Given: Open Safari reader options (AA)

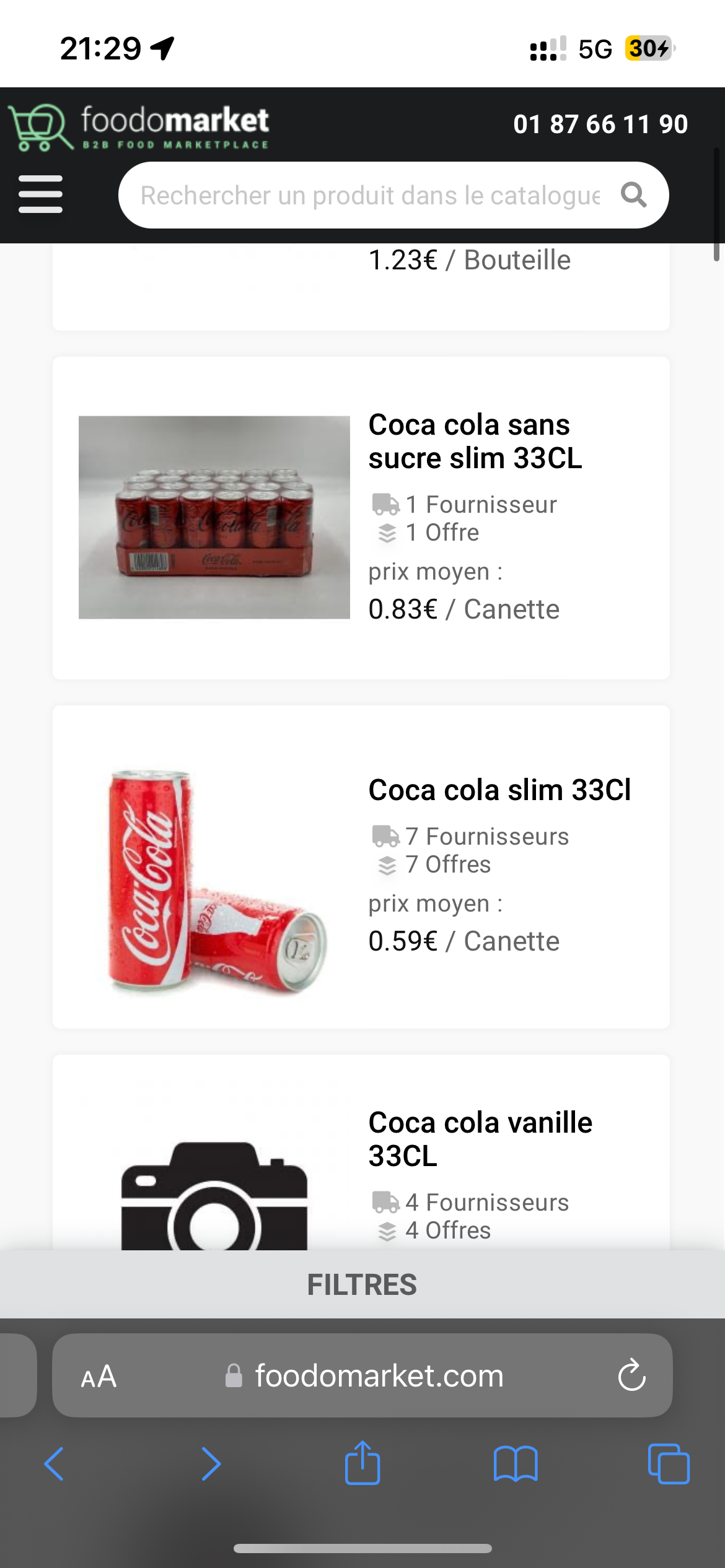Looking at the screenshot, I should [x=99, y=1377].
